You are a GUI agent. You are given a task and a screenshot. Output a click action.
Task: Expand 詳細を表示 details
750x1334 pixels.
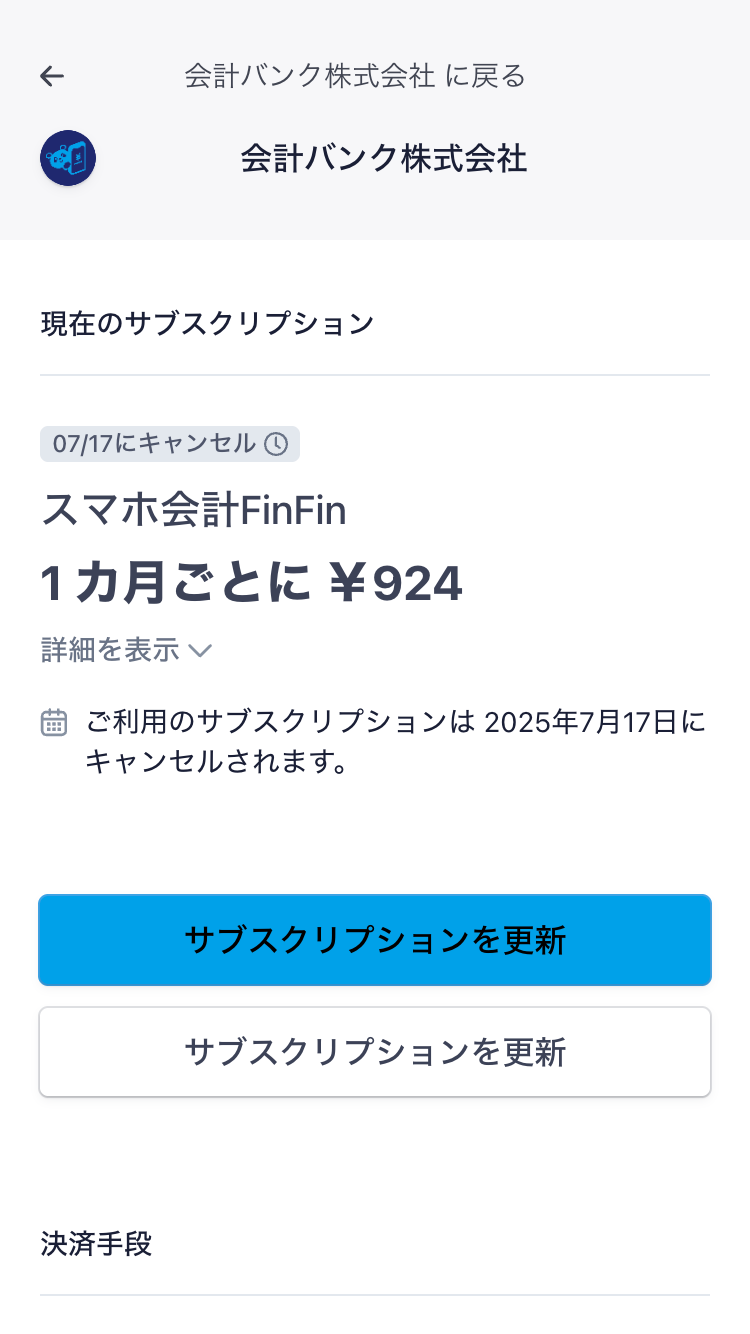point(126,650)
